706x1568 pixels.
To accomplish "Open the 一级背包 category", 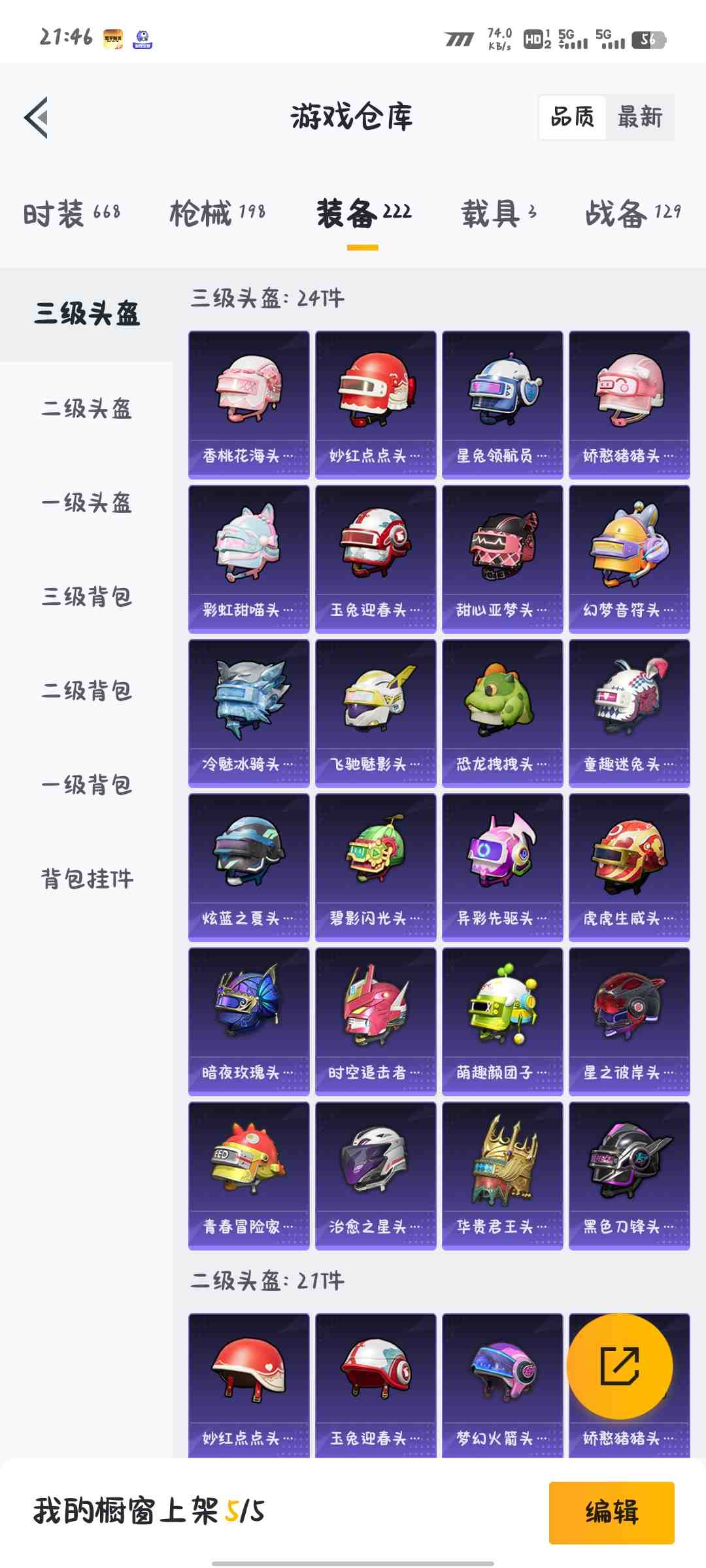I will tap(87, 785).
